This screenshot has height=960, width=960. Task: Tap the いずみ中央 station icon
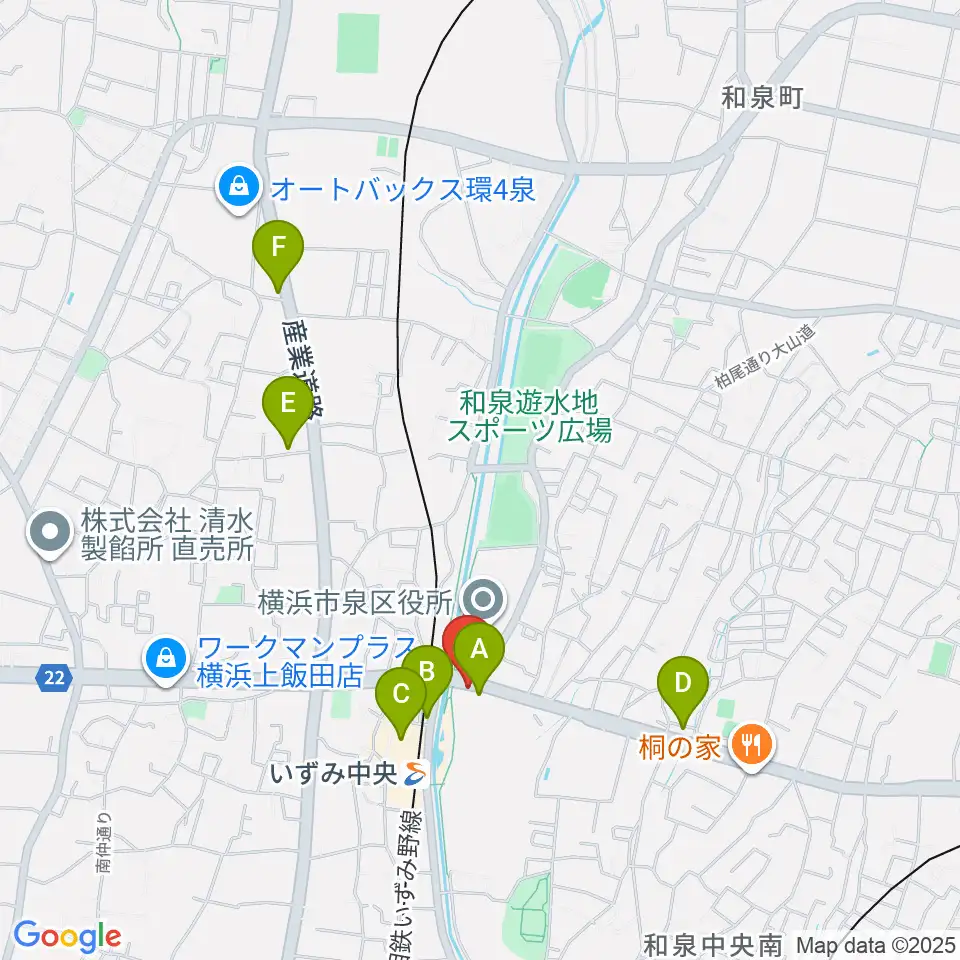click(x=416, y=774)
